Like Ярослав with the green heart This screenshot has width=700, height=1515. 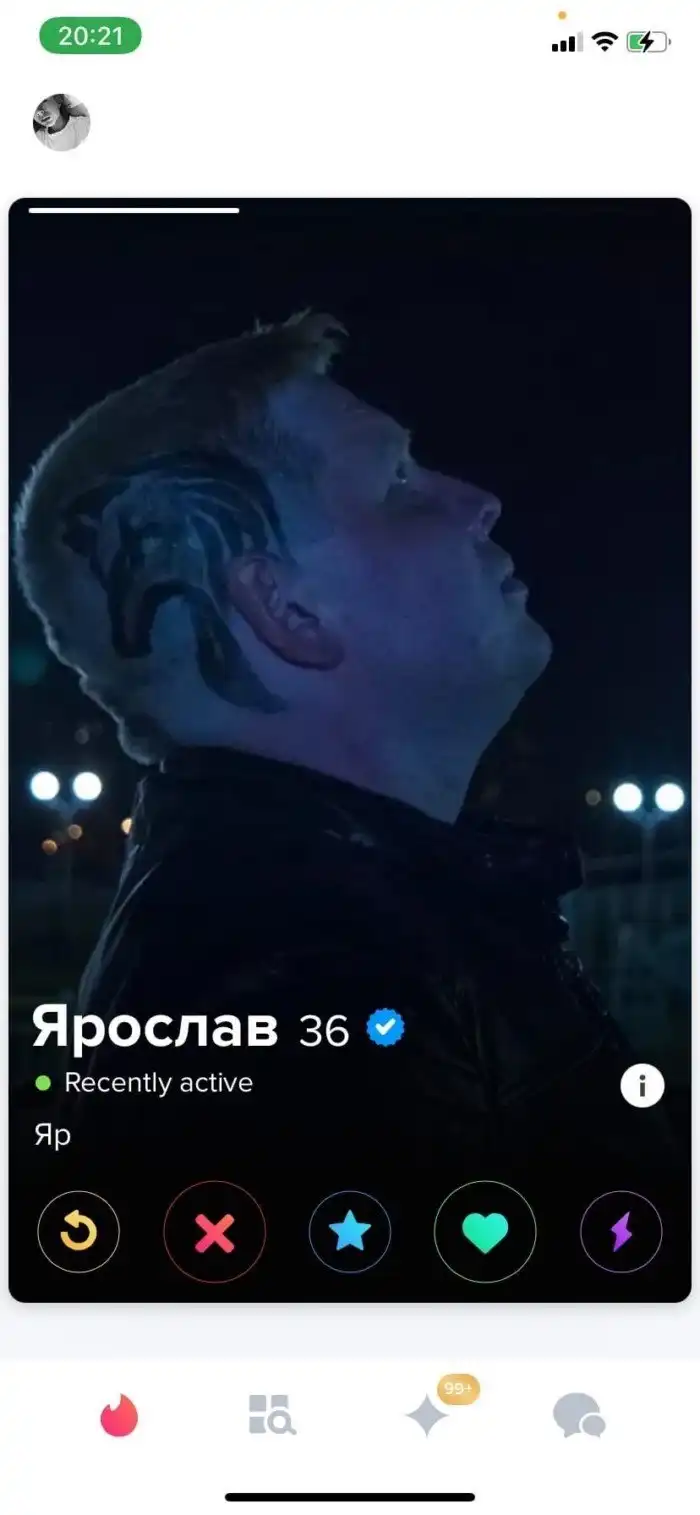click(x=485, y=1232)
